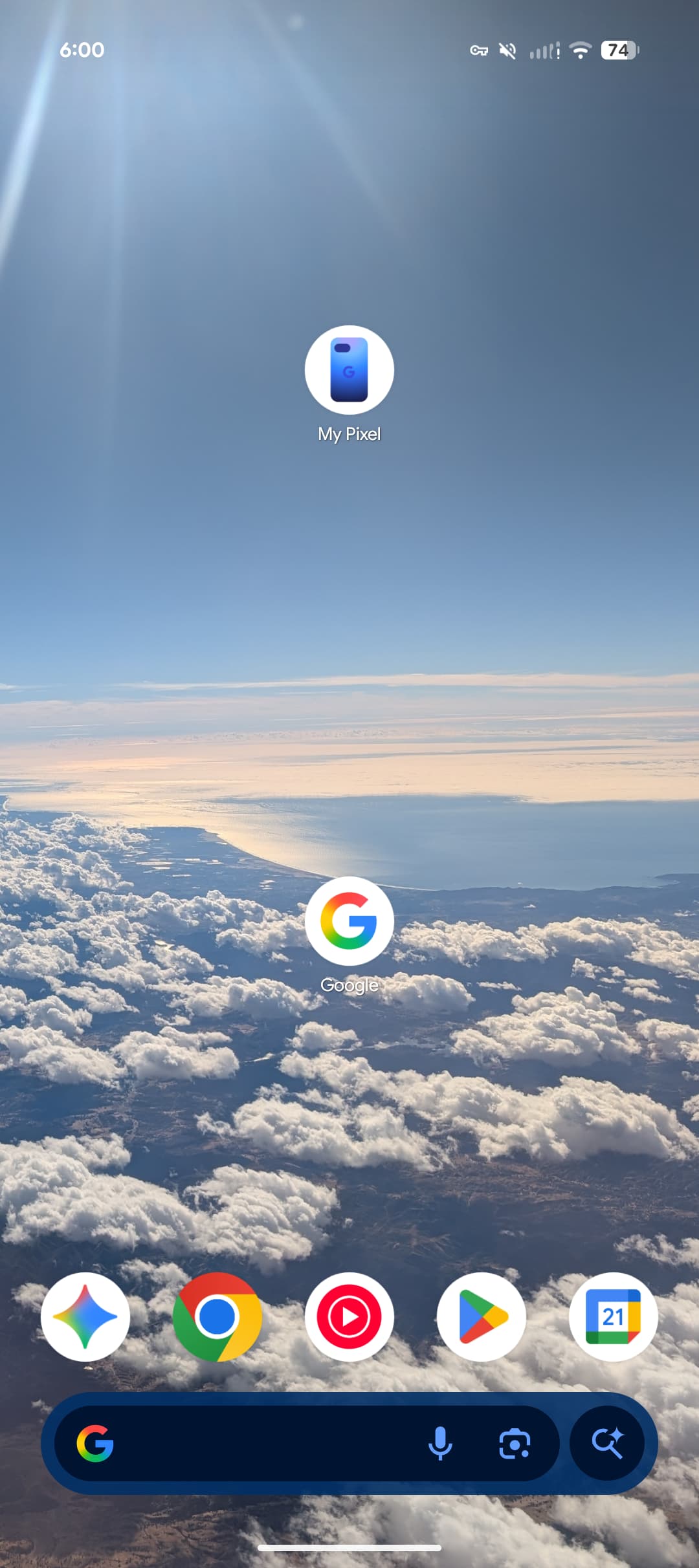Open the Google Play Store
The width and height of the screenshot is (699, 1568).
click(481, 1316)
